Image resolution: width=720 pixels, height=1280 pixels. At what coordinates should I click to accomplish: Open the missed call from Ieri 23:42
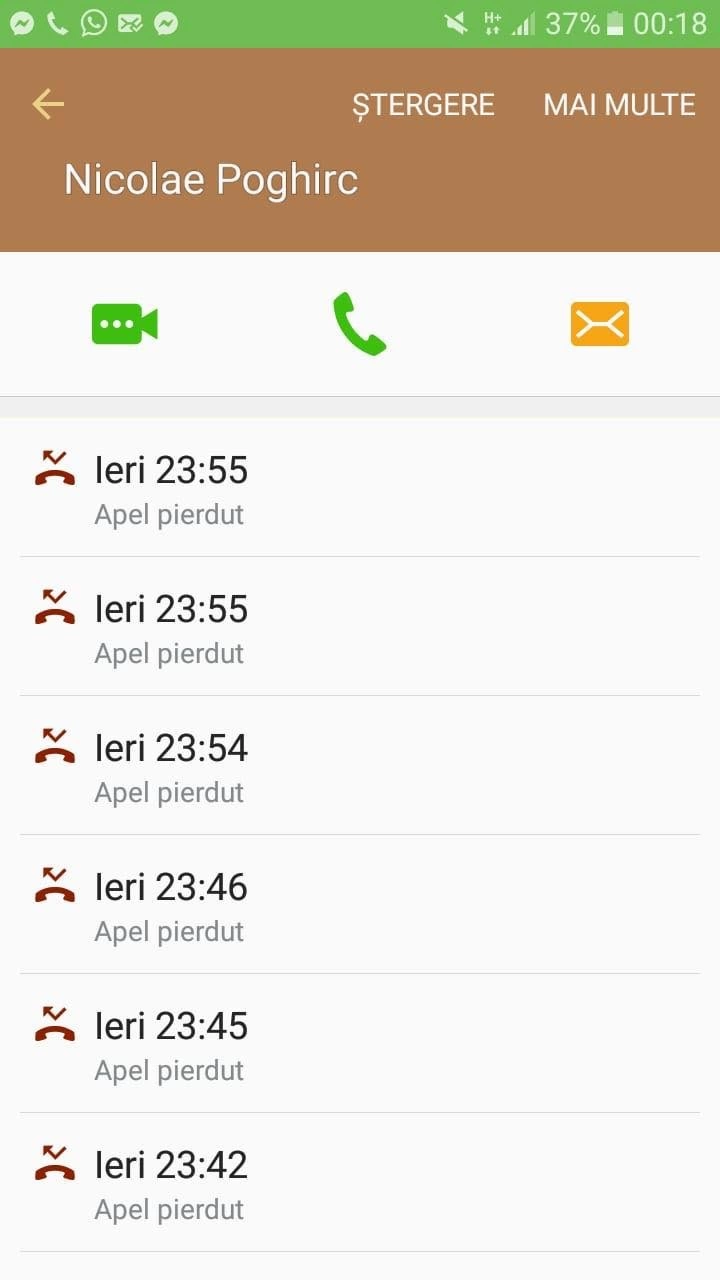pos(360,1182)
